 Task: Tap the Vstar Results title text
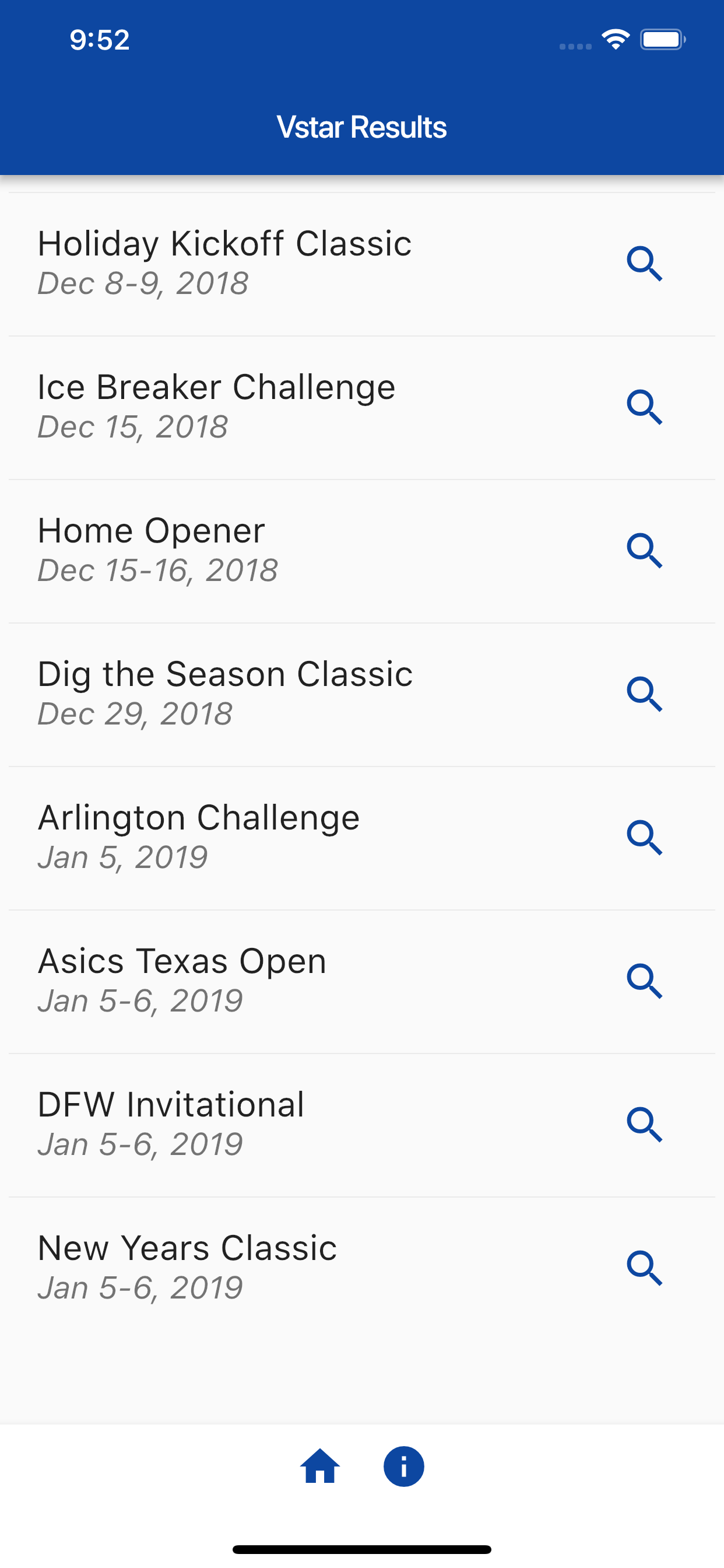point(362,127)
